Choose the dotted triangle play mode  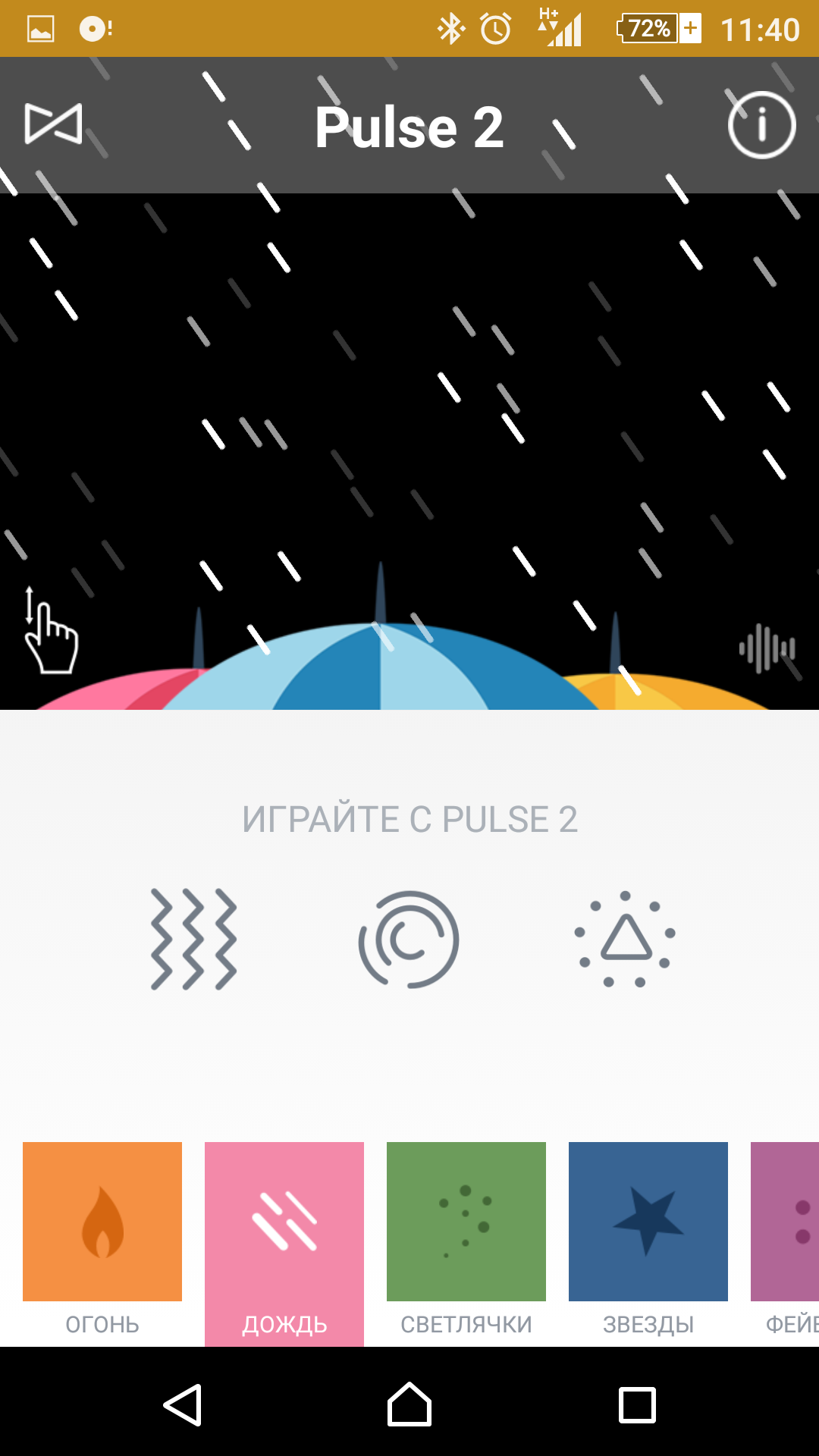point(625,939)
